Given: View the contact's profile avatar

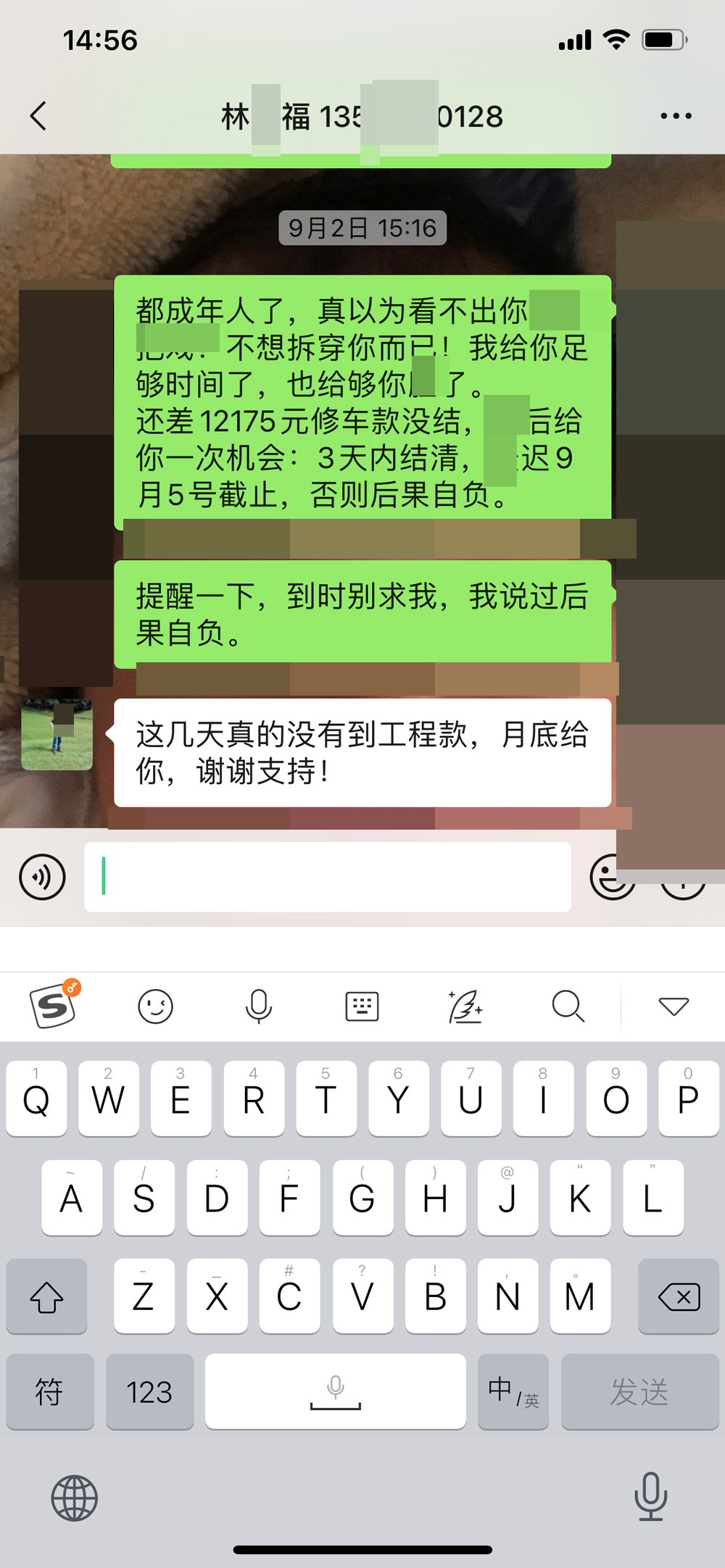Looking at the screenshot, I should [57, 734].
